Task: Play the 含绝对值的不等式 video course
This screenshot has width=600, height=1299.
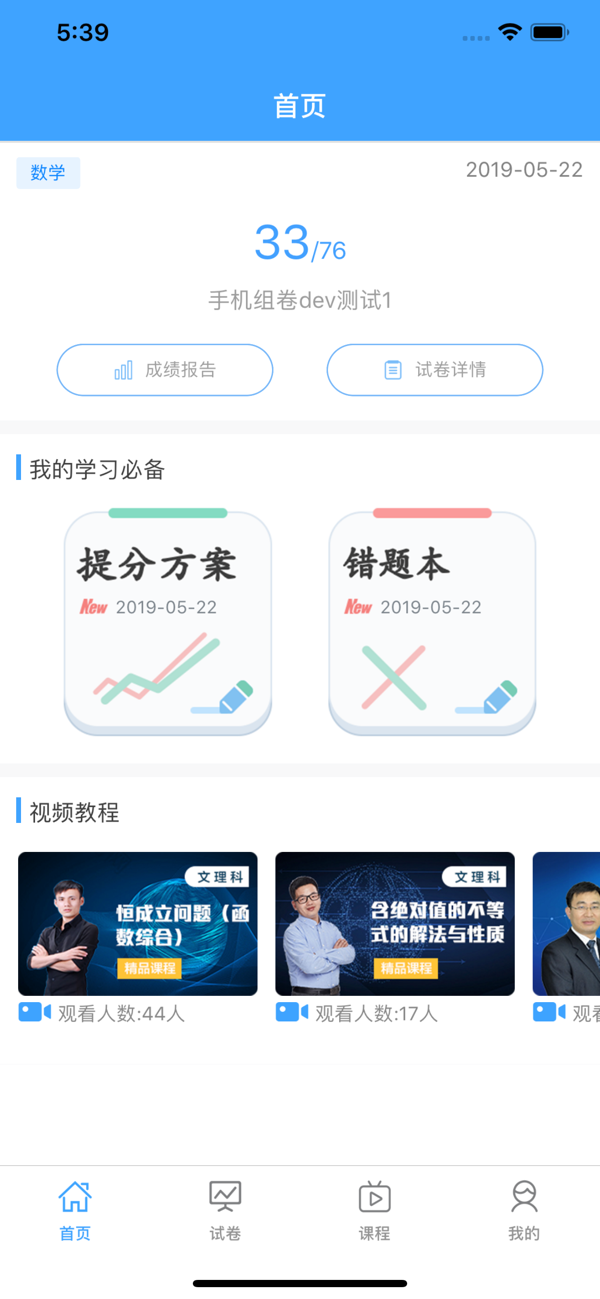Action: point(395,924)
